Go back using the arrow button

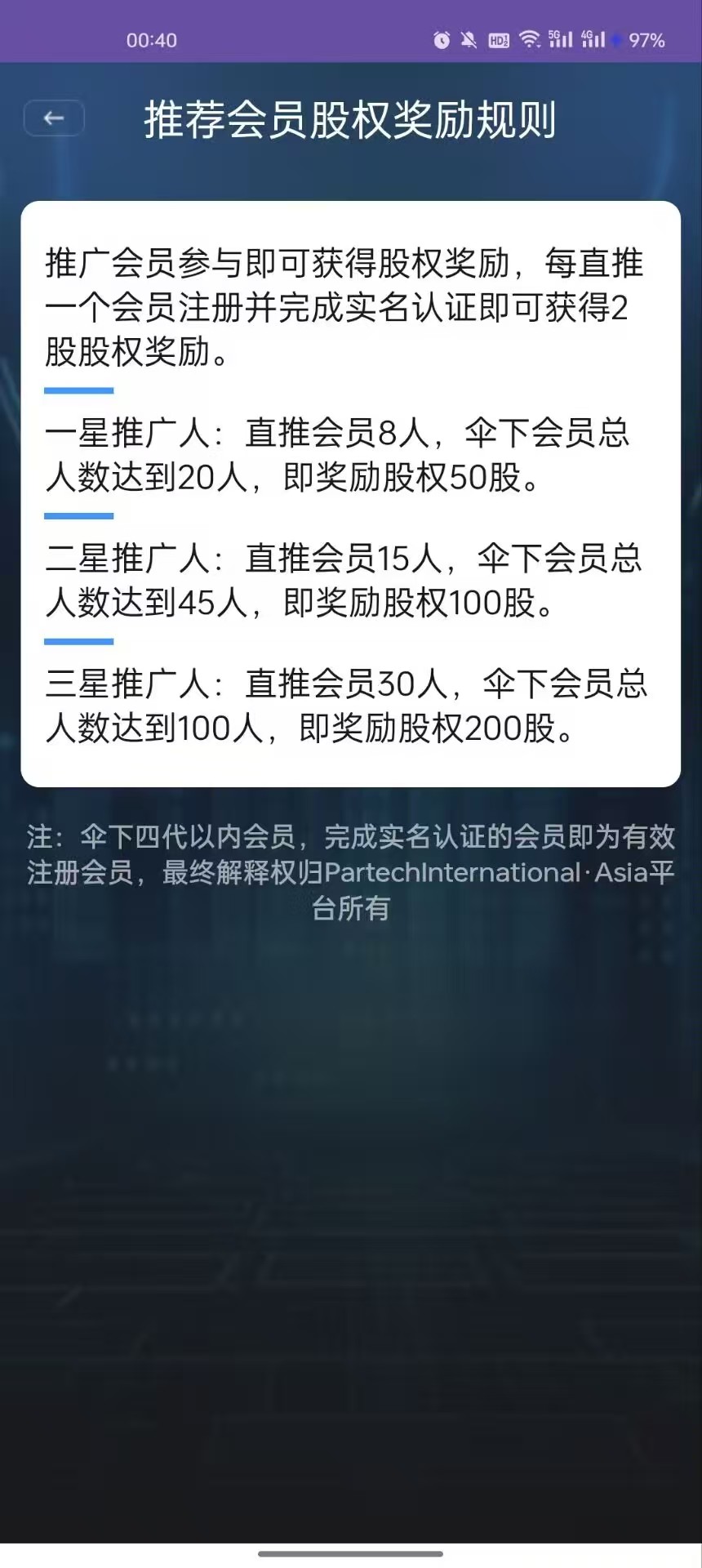[x=54, y=118]
